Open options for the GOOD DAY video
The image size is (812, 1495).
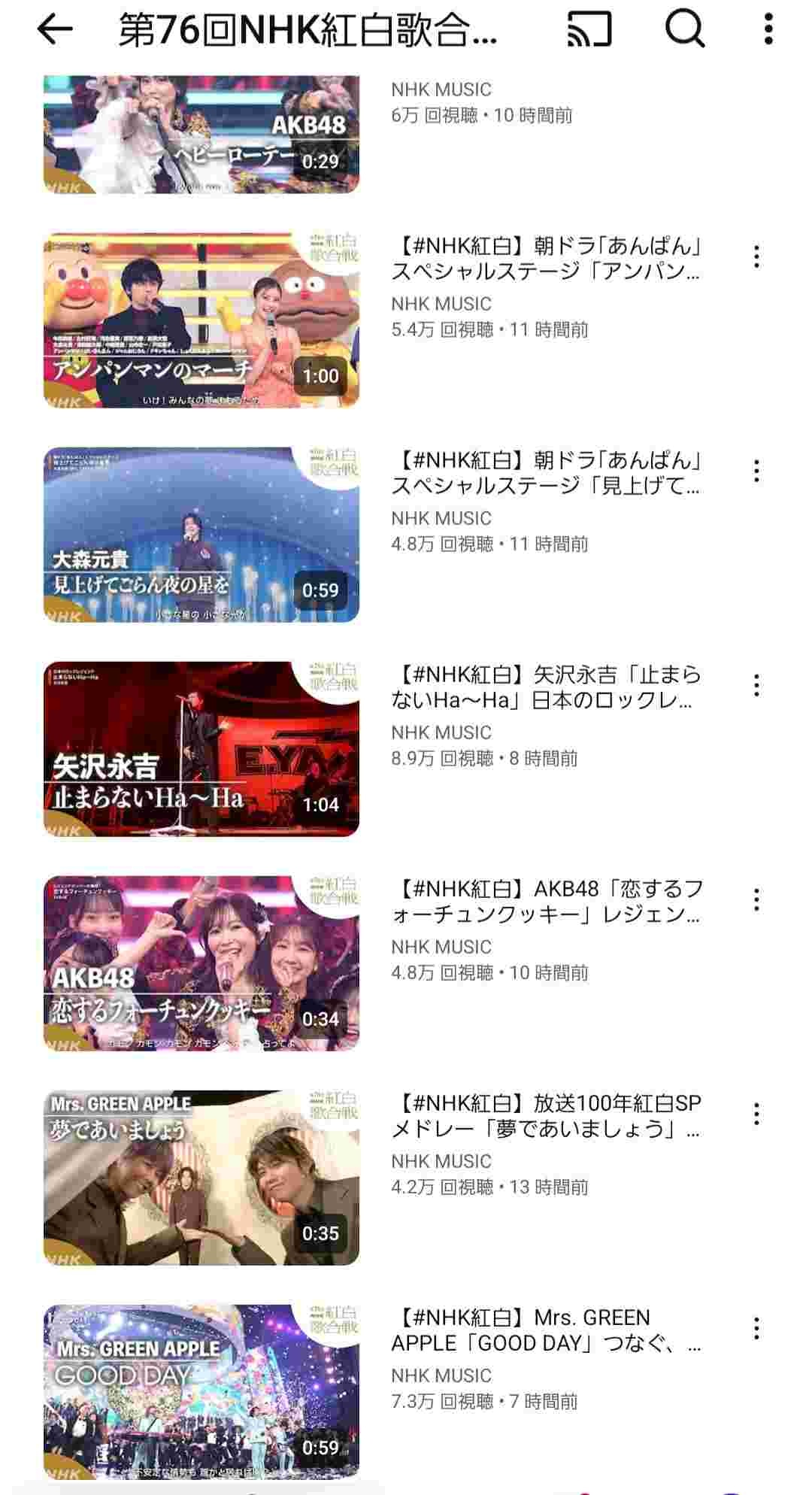coord(756,1329)
